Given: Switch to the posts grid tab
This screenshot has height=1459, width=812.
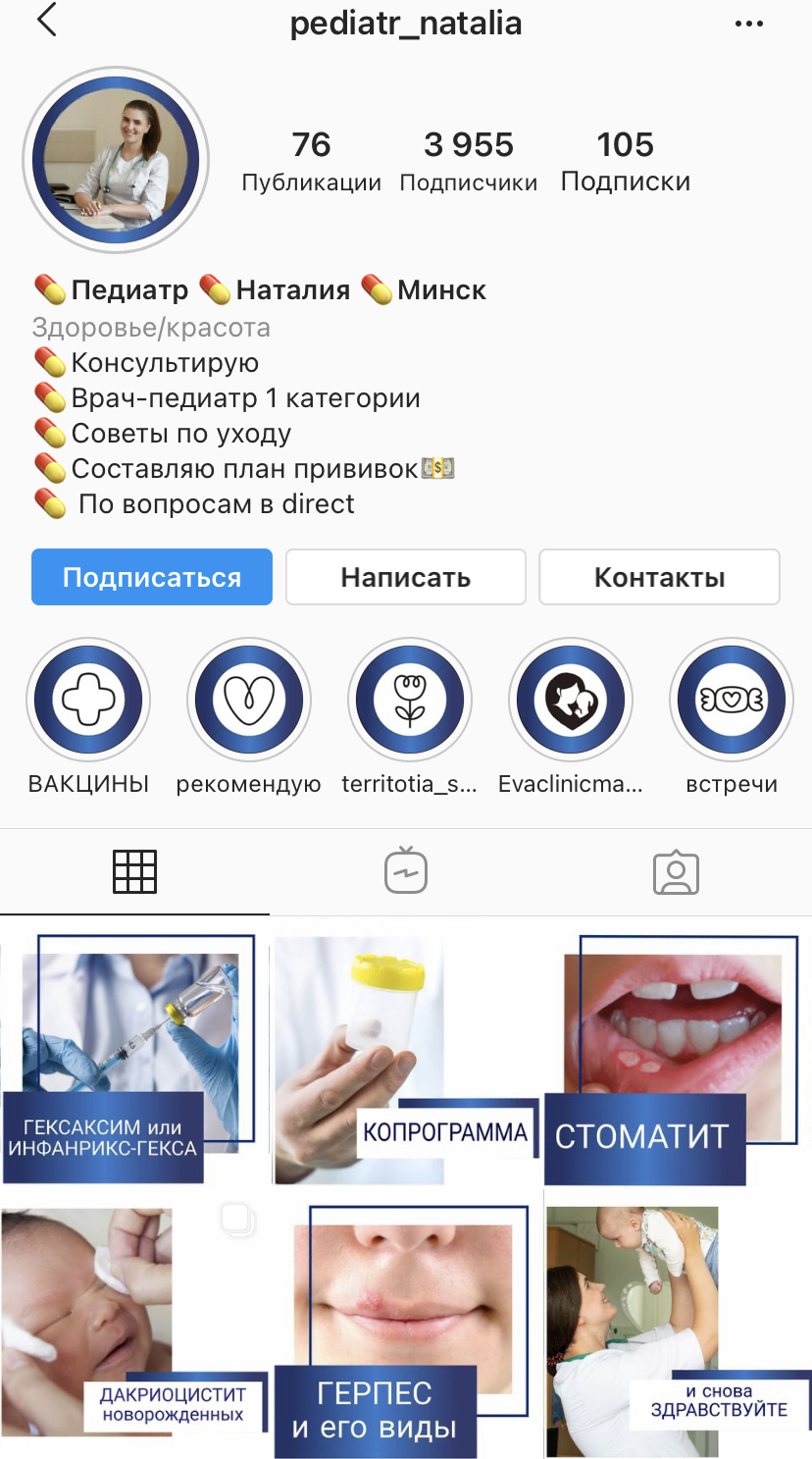Looking at the screenshot, I should [x=134, y=871].
